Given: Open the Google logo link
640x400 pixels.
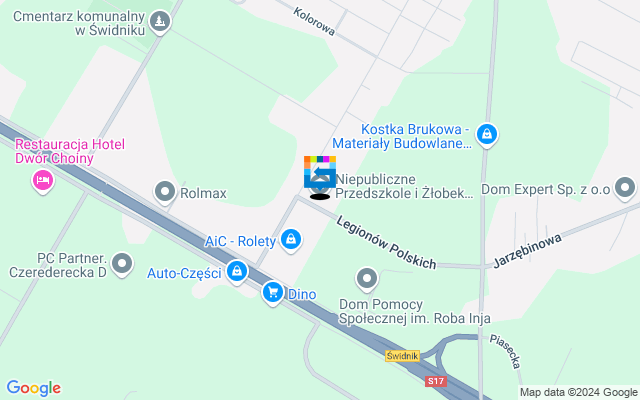Looking at the screenshot, I should click(x=33, y=388).
